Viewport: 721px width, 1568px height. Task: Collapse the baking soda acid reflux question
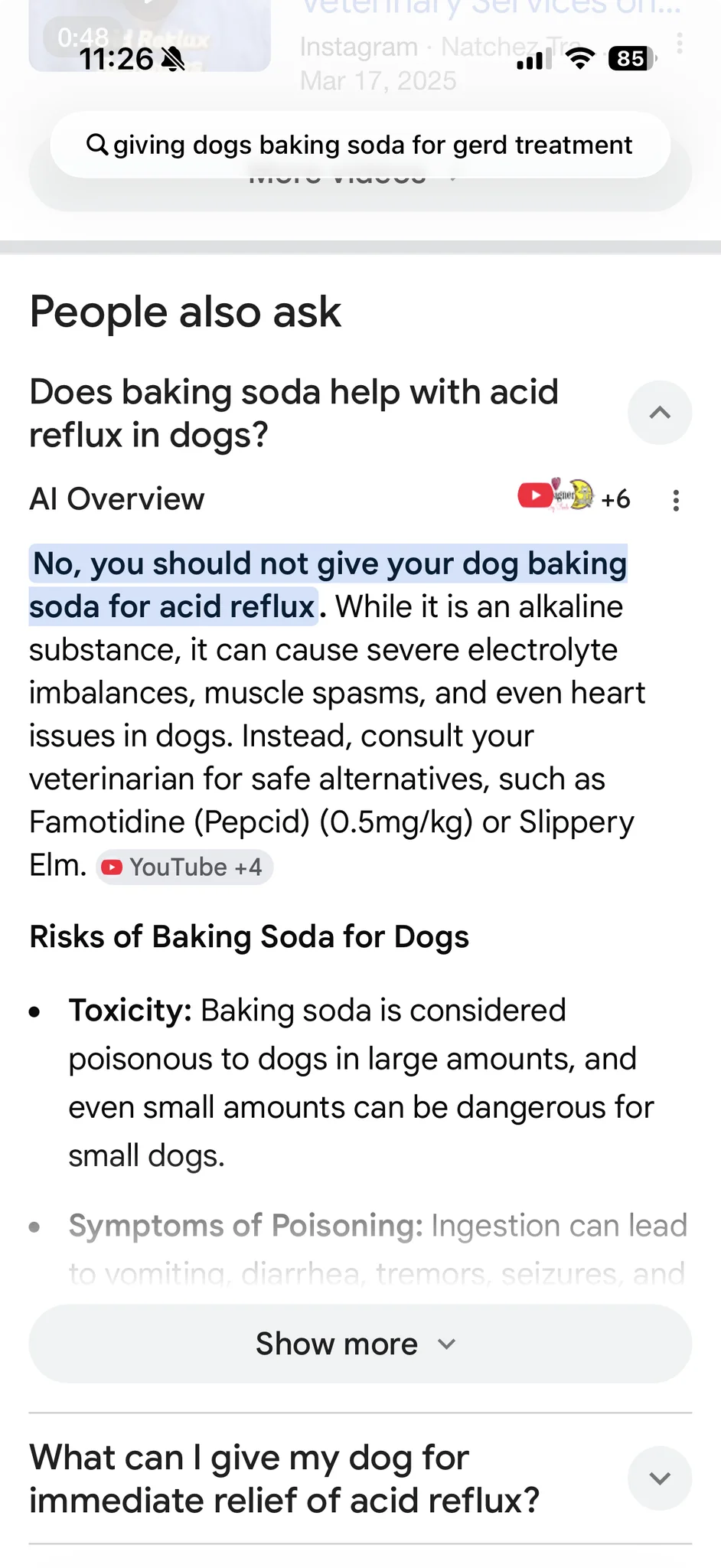[x=659, y=413]
